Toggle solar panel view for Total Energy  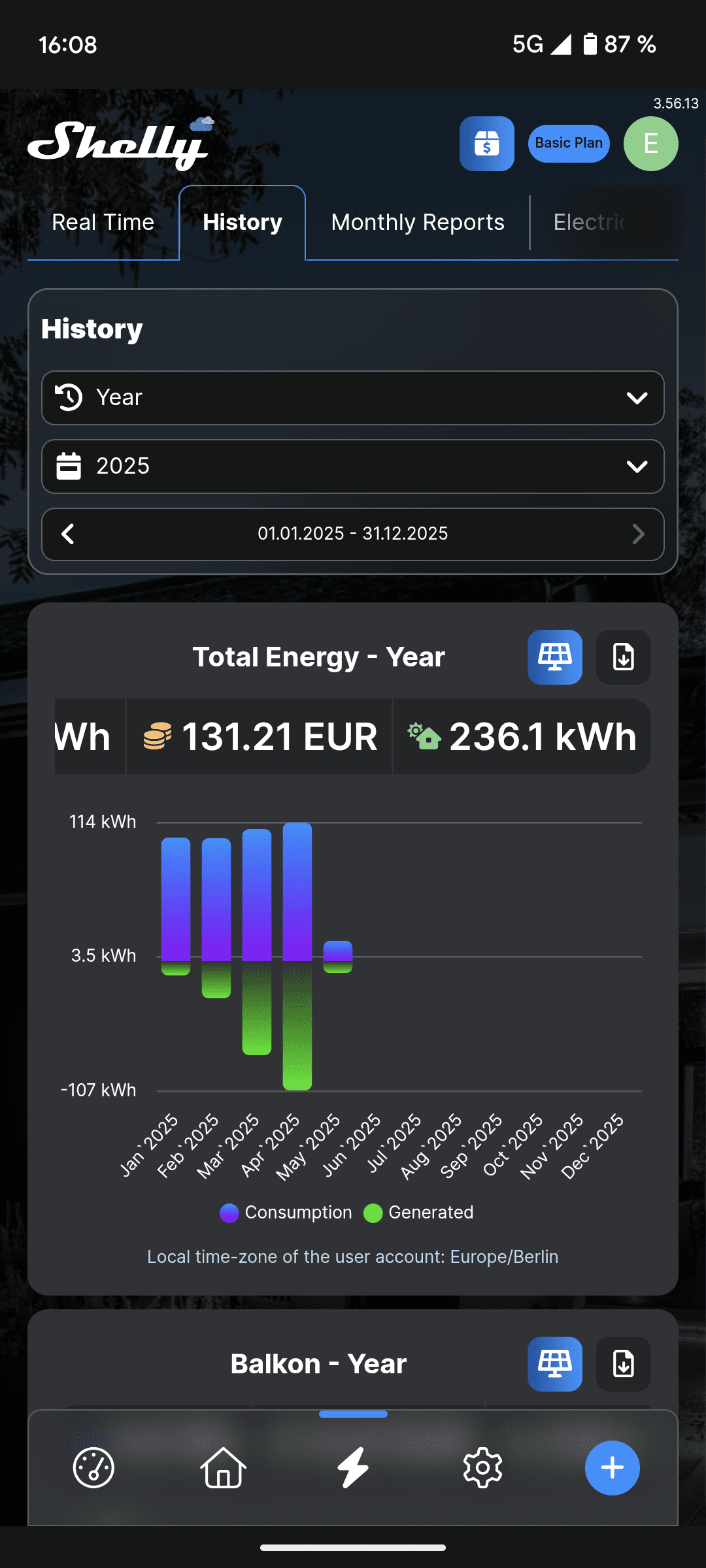pyautogui.click(x=555, y=657)
